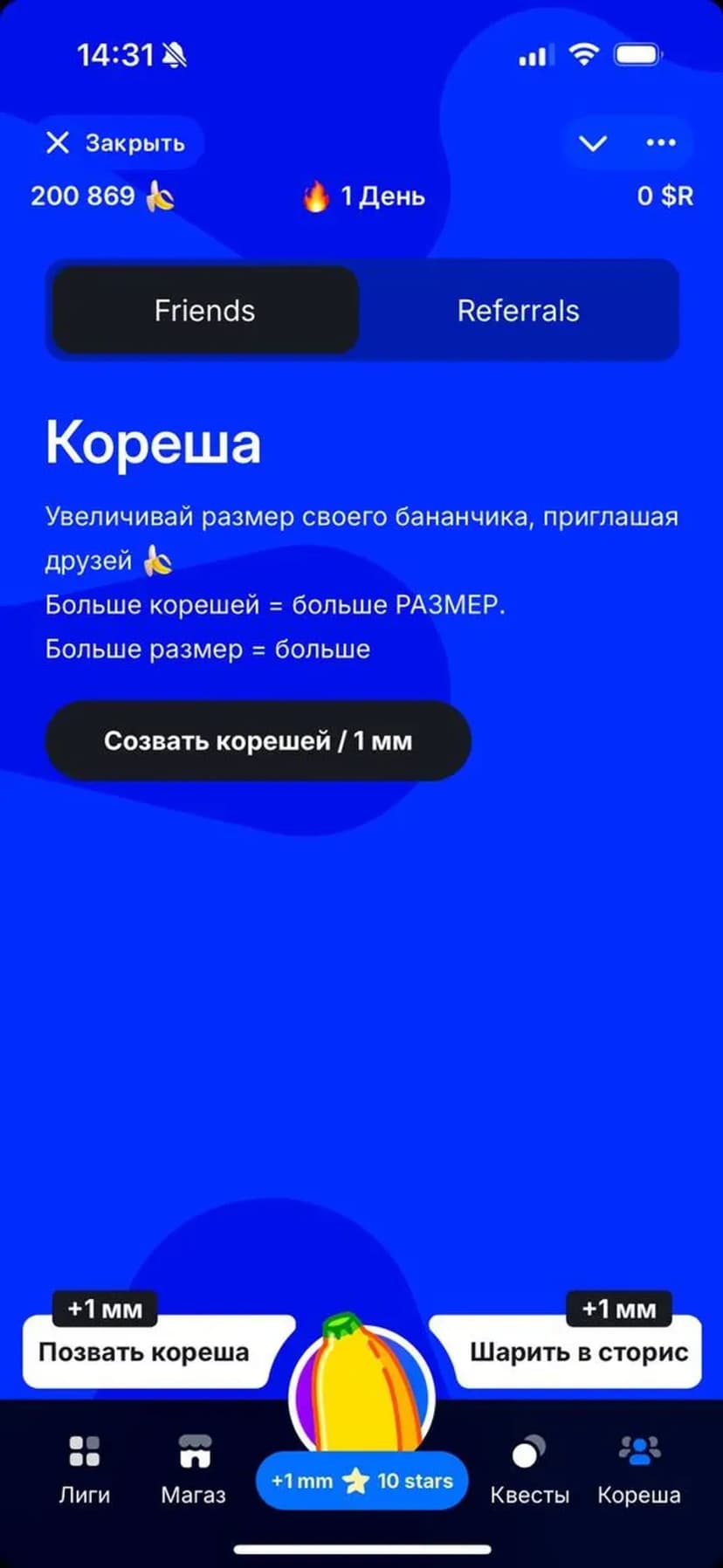
Task: Switch to the Referrals tab
Action: click(518, 311)
